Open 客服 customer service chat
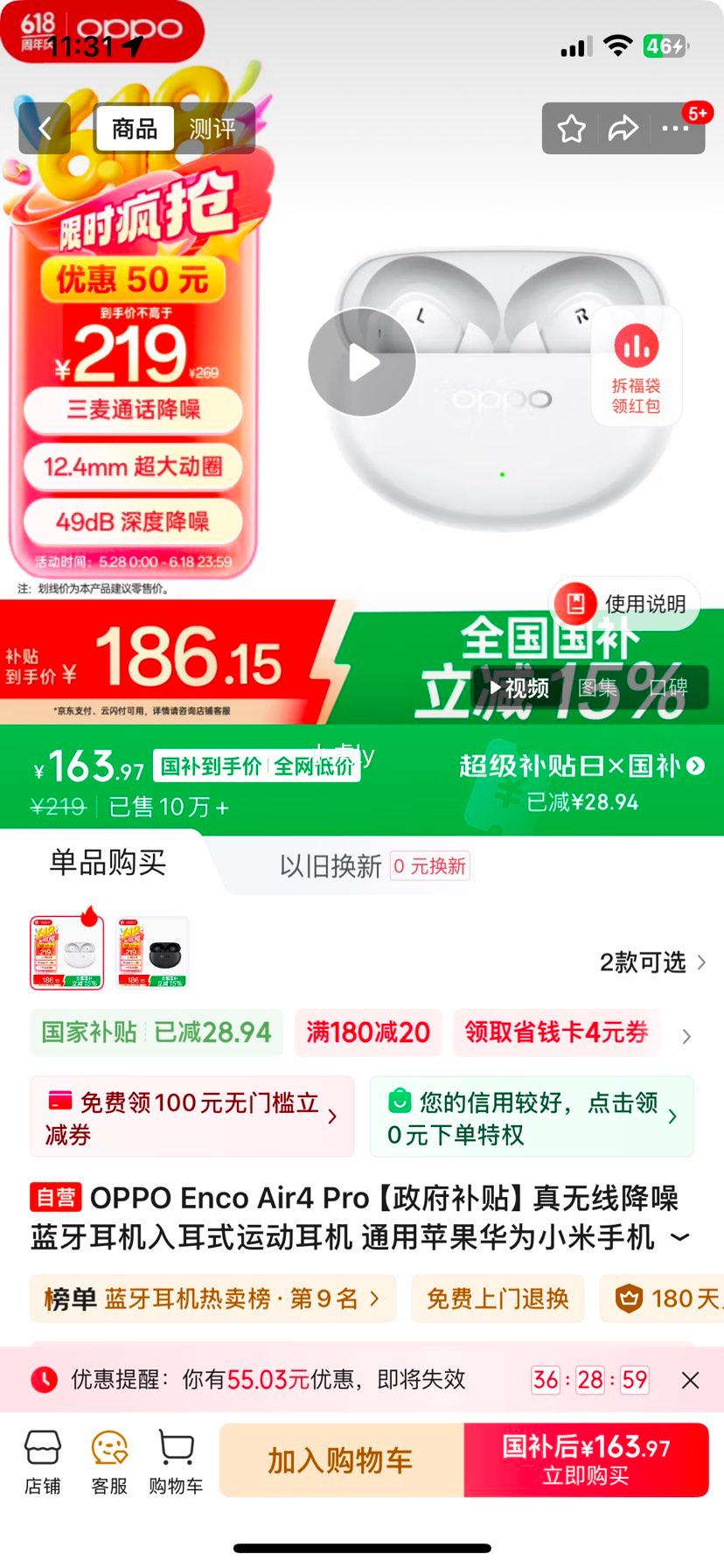Viewport: 724px width, 1568px height. [x=109, y=1457]
